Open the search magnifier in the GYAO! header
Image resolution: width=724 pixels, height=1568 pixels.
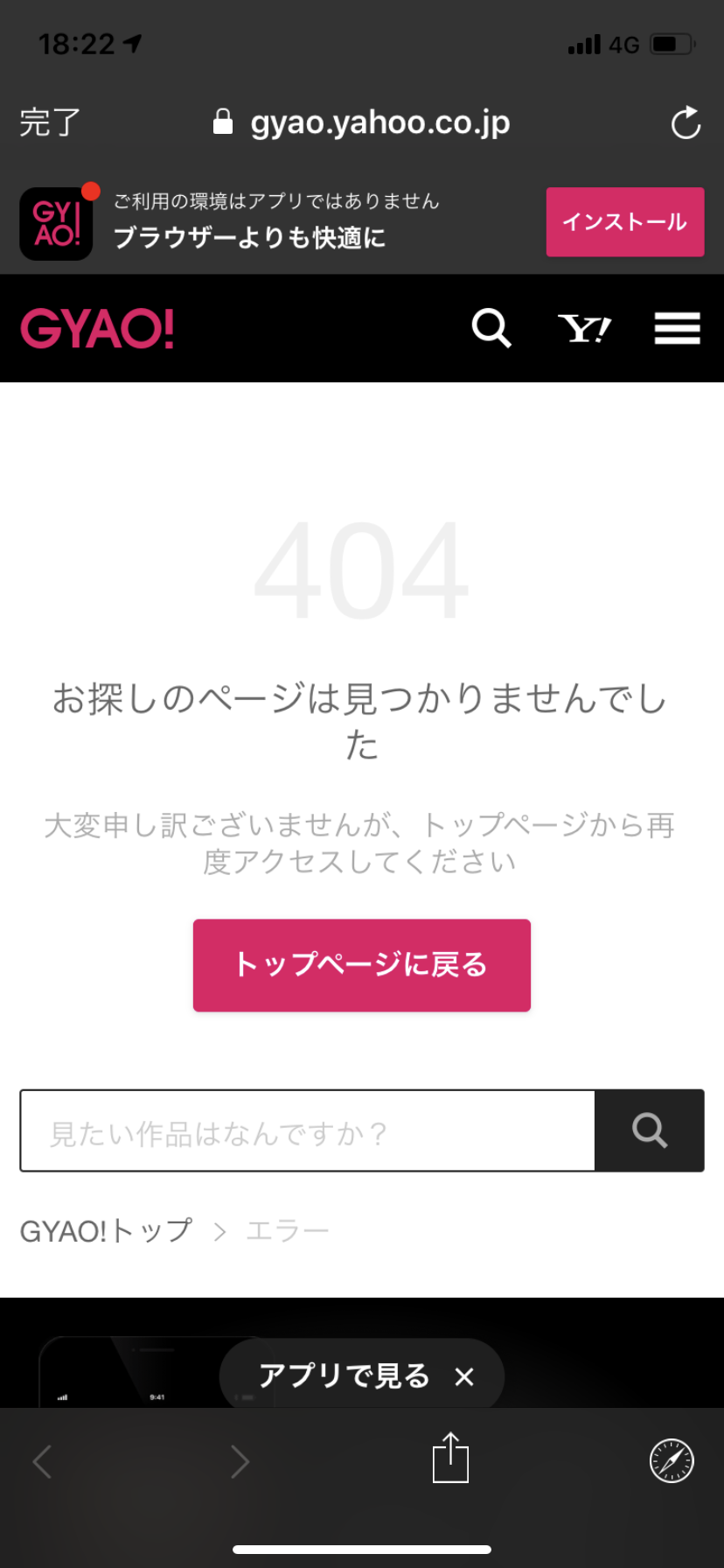coord(491,328)
